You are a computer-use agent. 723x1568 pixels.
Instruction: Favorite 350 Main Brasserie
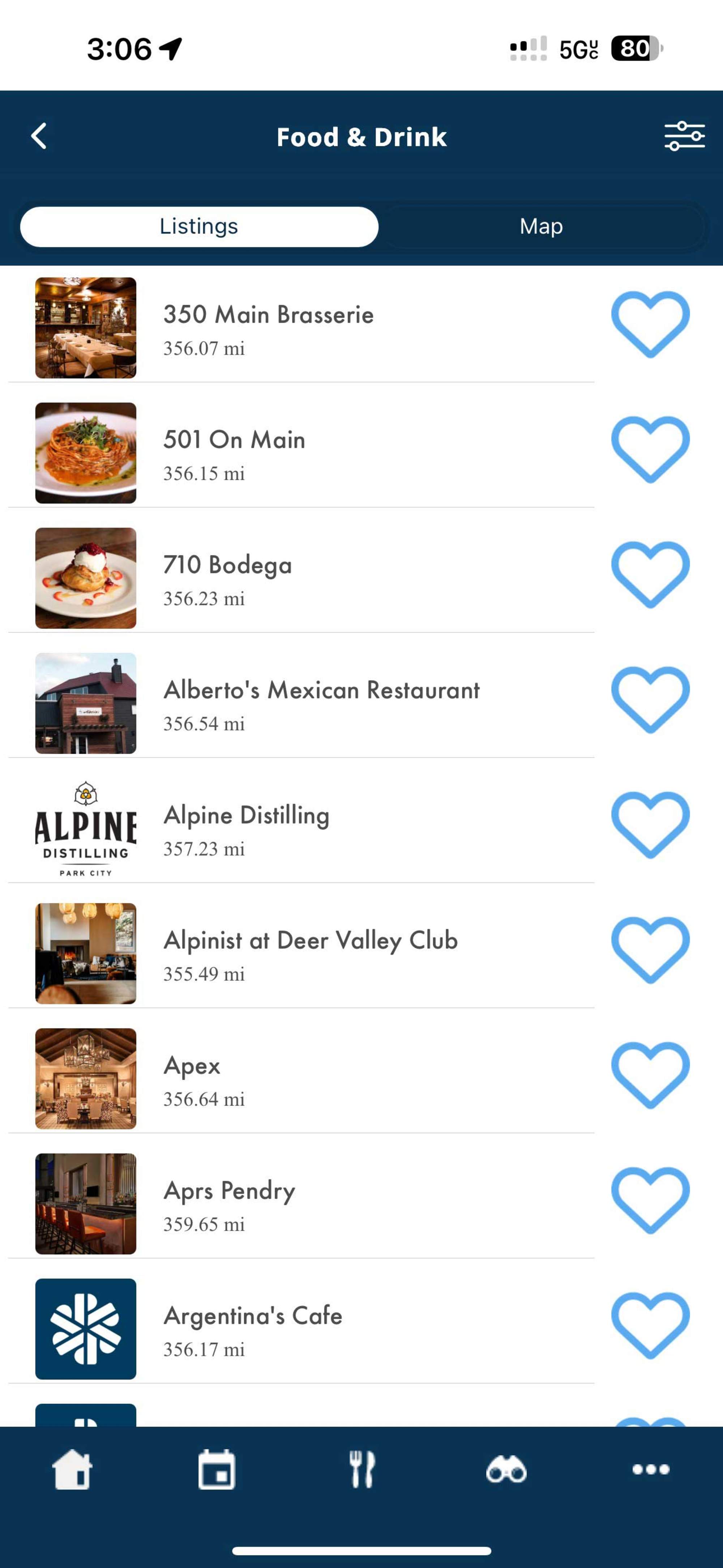pyautogui.click(x=650, y=324)
